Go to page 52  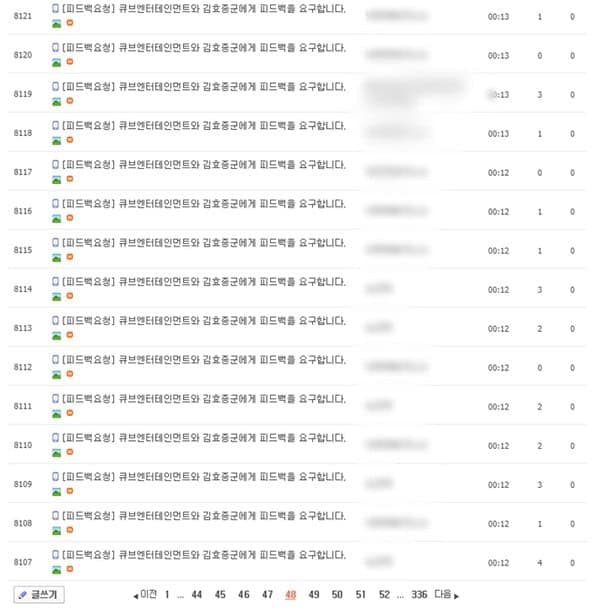[384, 594]
